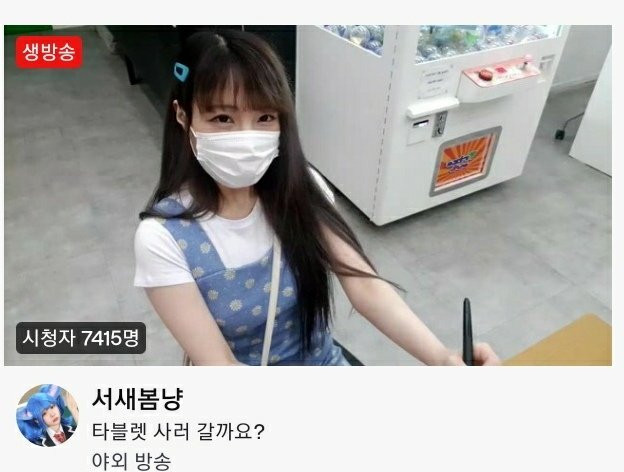Viewport: 624px width, 472px height.
Task: Open 서새봄냥's channel avatar
Action: pyautogui.click(x=46, y=415)
